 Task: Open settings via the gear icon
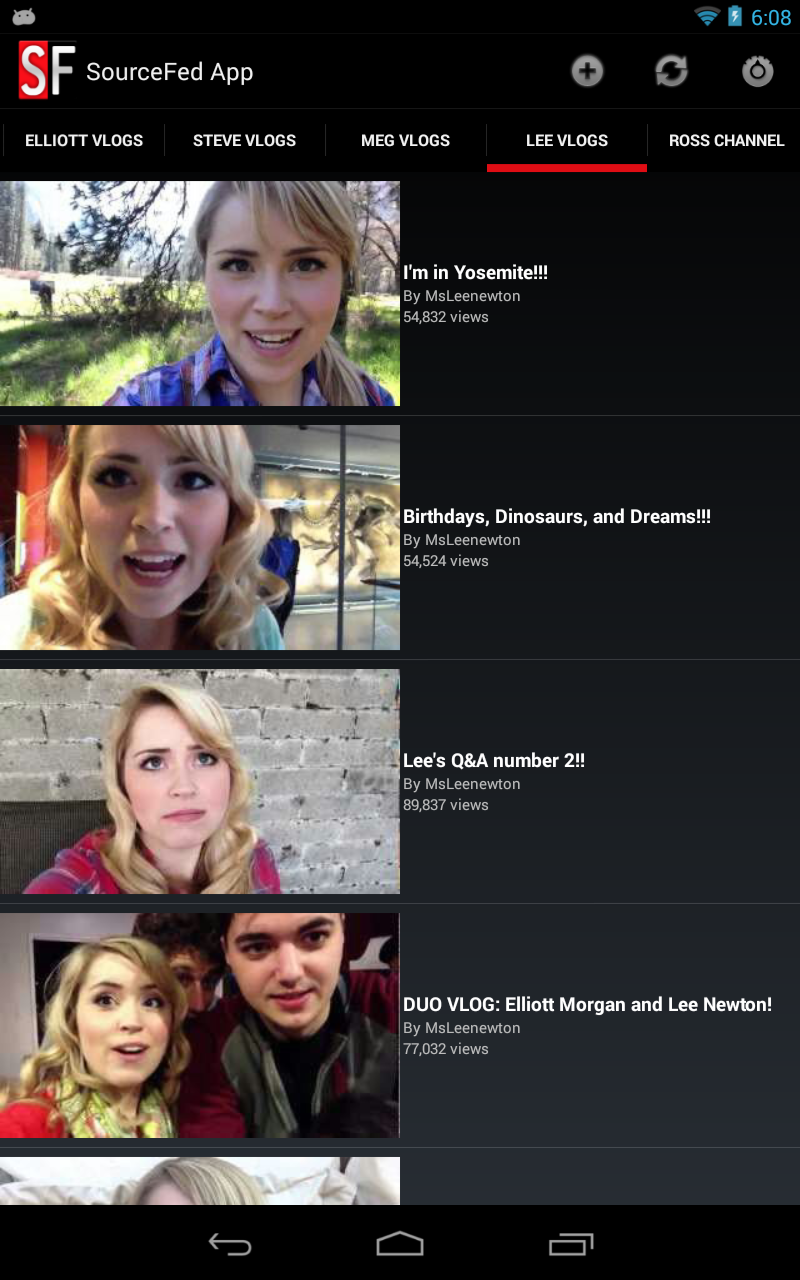(x=757, y=71)
